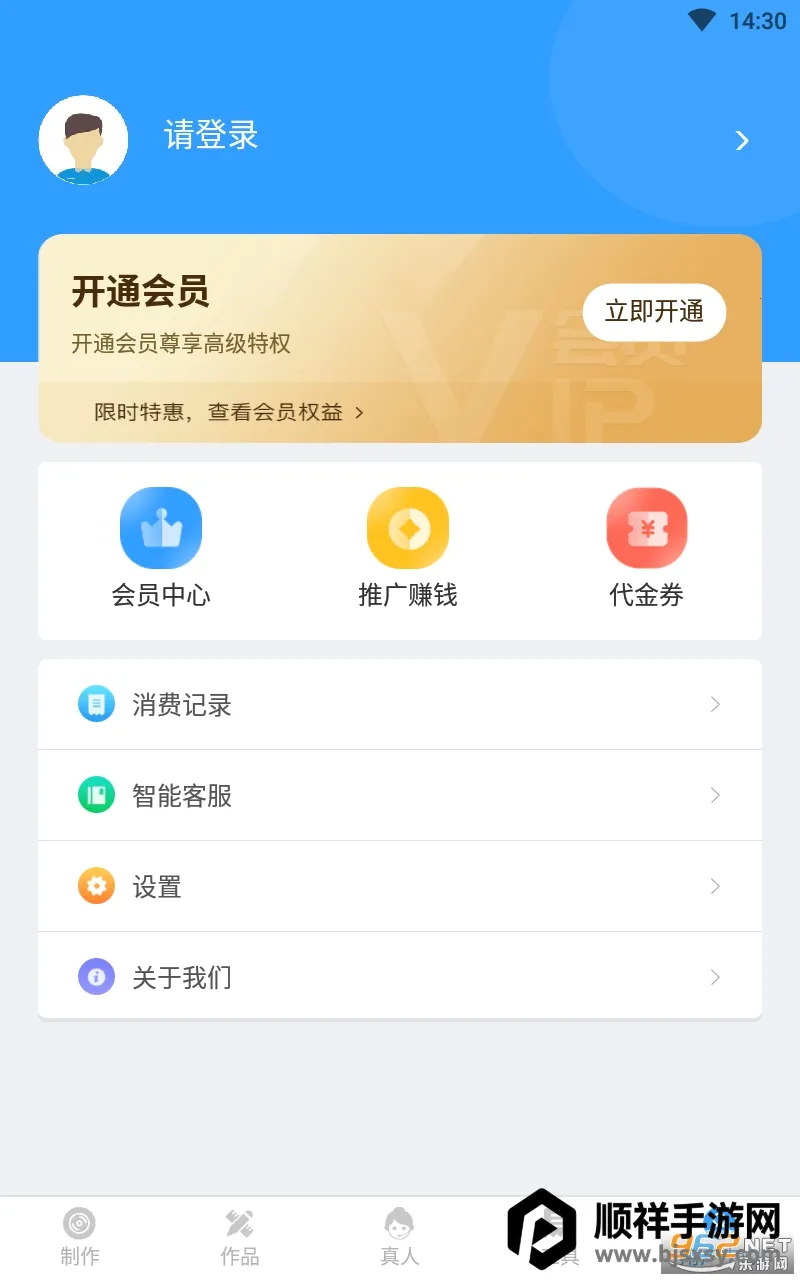
Task: Go to 设置 settings
Action: [x=400, y=887]
